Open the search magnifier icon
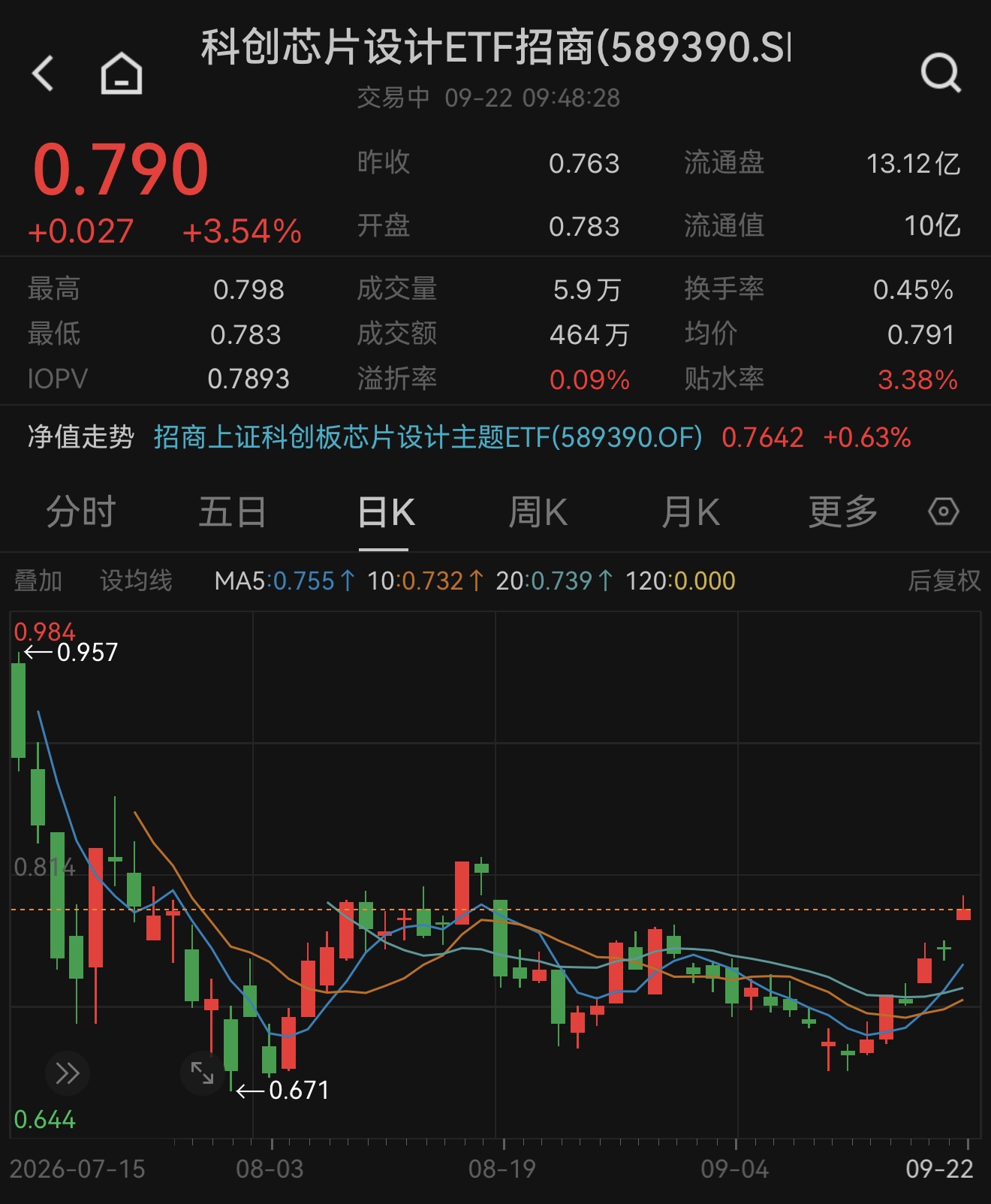 coord(941,73)
